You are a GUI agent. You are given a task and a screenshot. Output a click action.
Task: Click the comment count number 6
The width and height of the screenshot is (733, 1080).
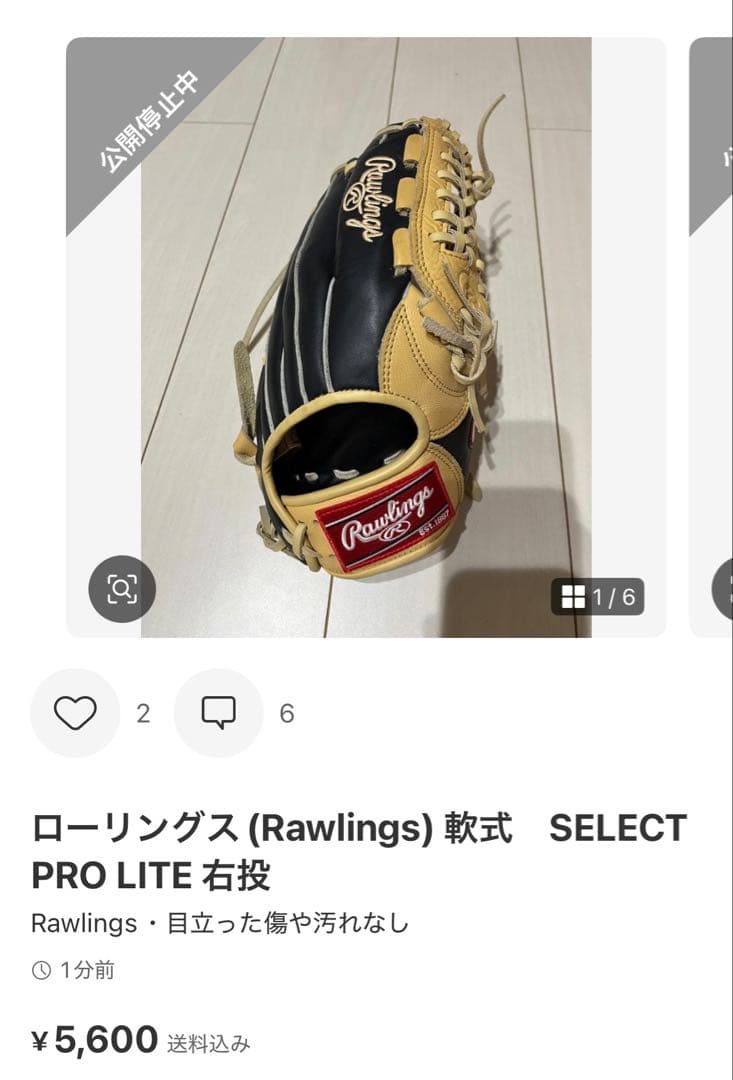coord(287,714)
